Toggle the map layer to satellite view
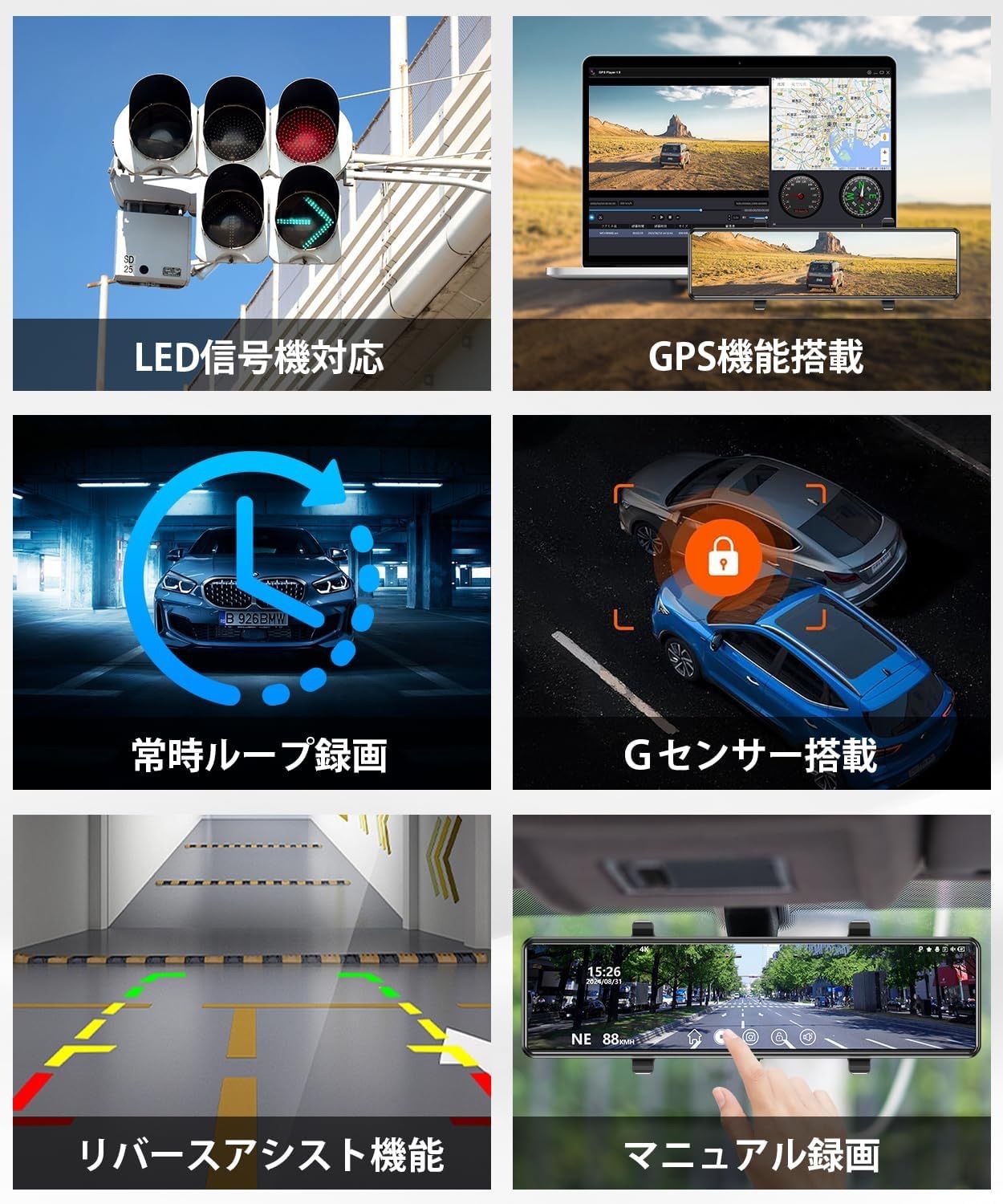Screen dimensions: 1003x1204 point(799,83)
